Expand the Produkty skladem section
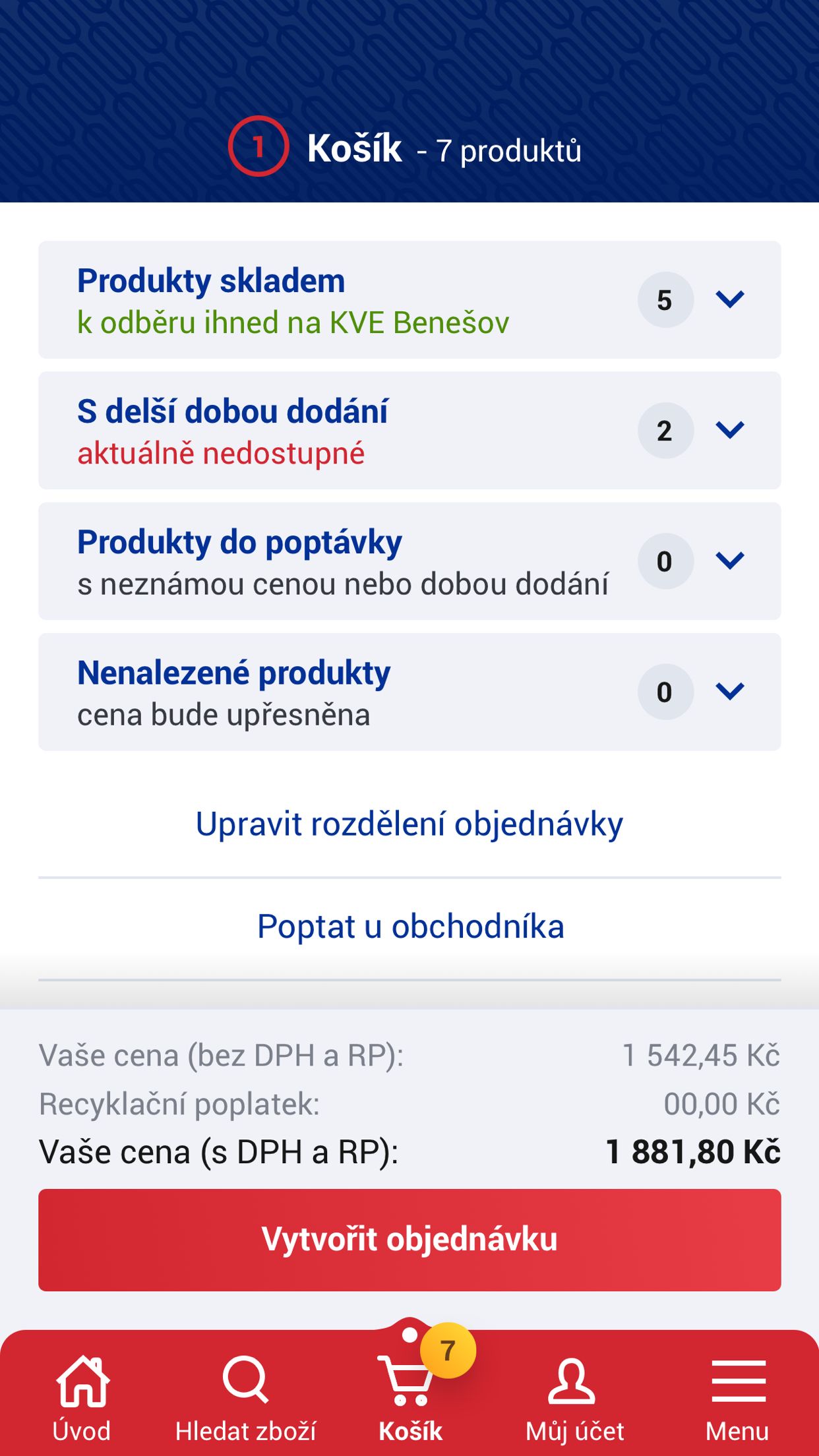The width and height of the screenshot is (819, 1456). tap(409, 300)
